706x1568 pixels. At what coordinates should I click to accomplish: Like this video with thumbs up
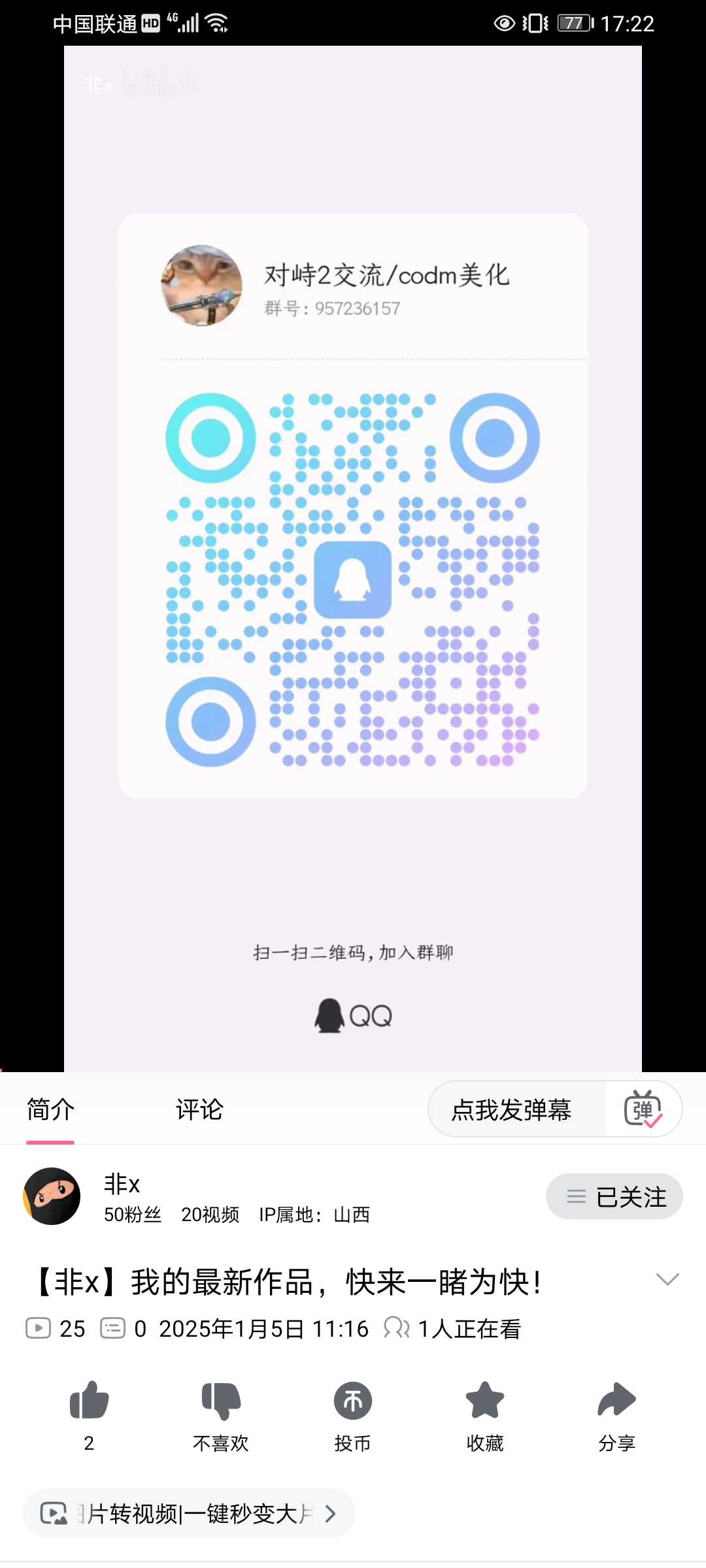click(x=89, y=1401)
